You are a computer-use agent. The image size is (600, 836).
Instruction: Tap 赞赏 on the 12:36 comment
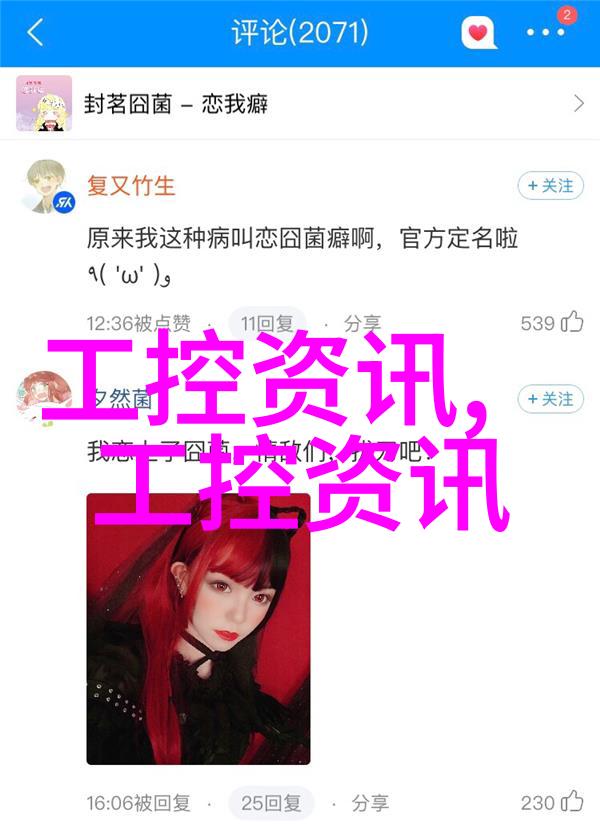166,323
